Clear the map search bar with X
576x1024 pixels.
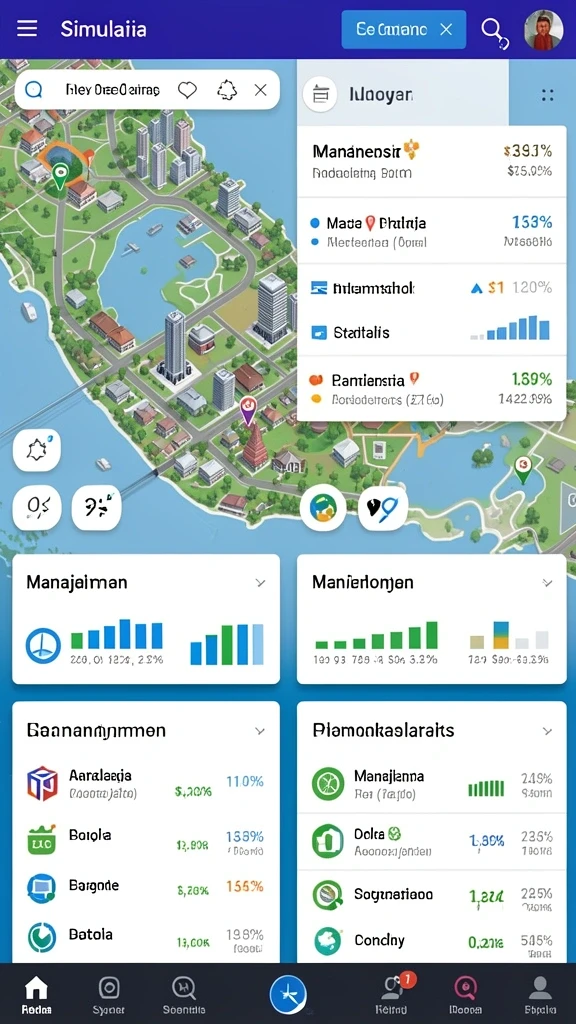pos(261,89)
